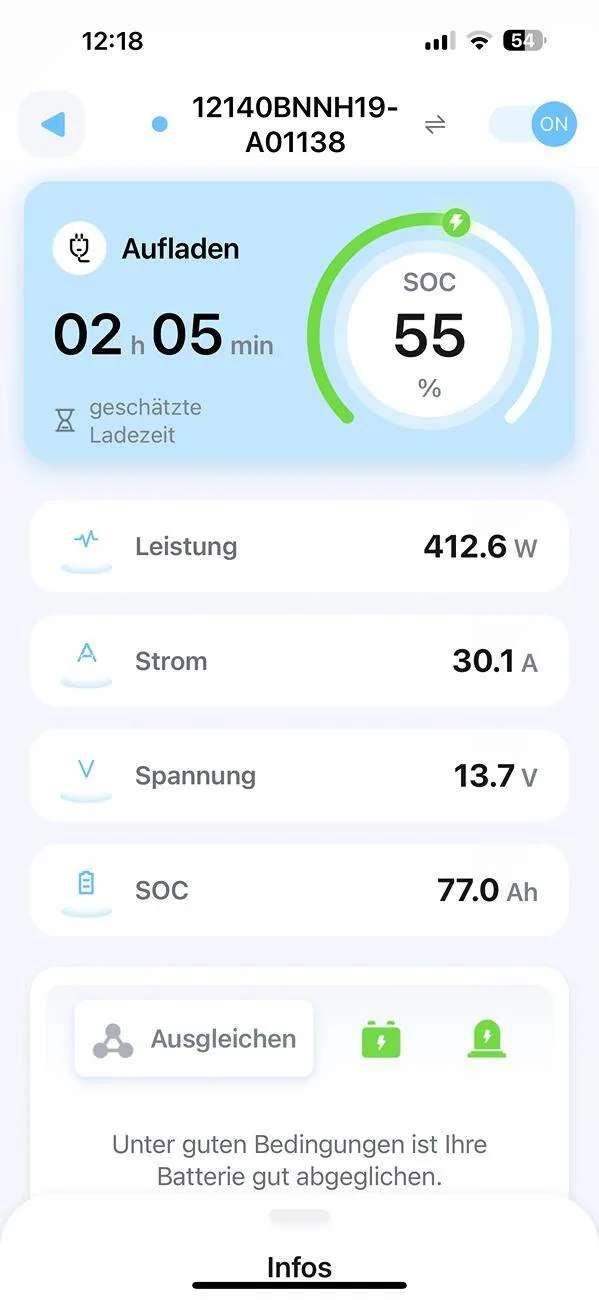Turn off the ON switch
This screenshot has height=1300, width=599.
533,124
